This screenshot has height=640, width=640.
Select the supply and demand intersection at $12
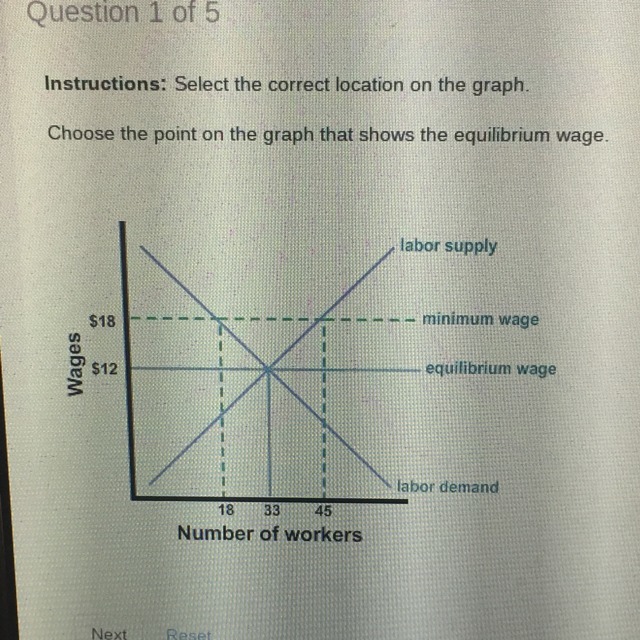(x=268, y=370)
